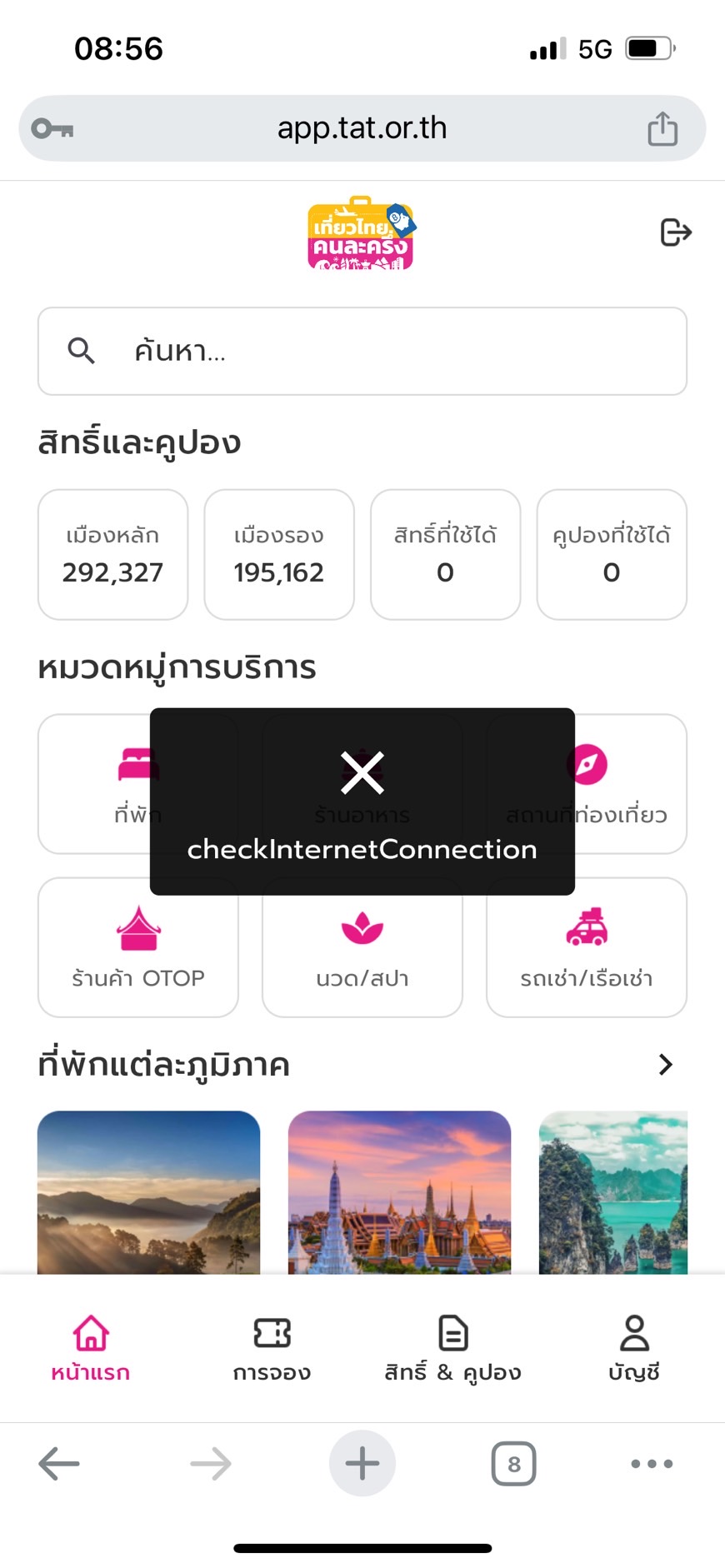Select the รถเช่า/เรือเช่า category
The width and height of the screenshot is (725, 1568).
[586, 947]
